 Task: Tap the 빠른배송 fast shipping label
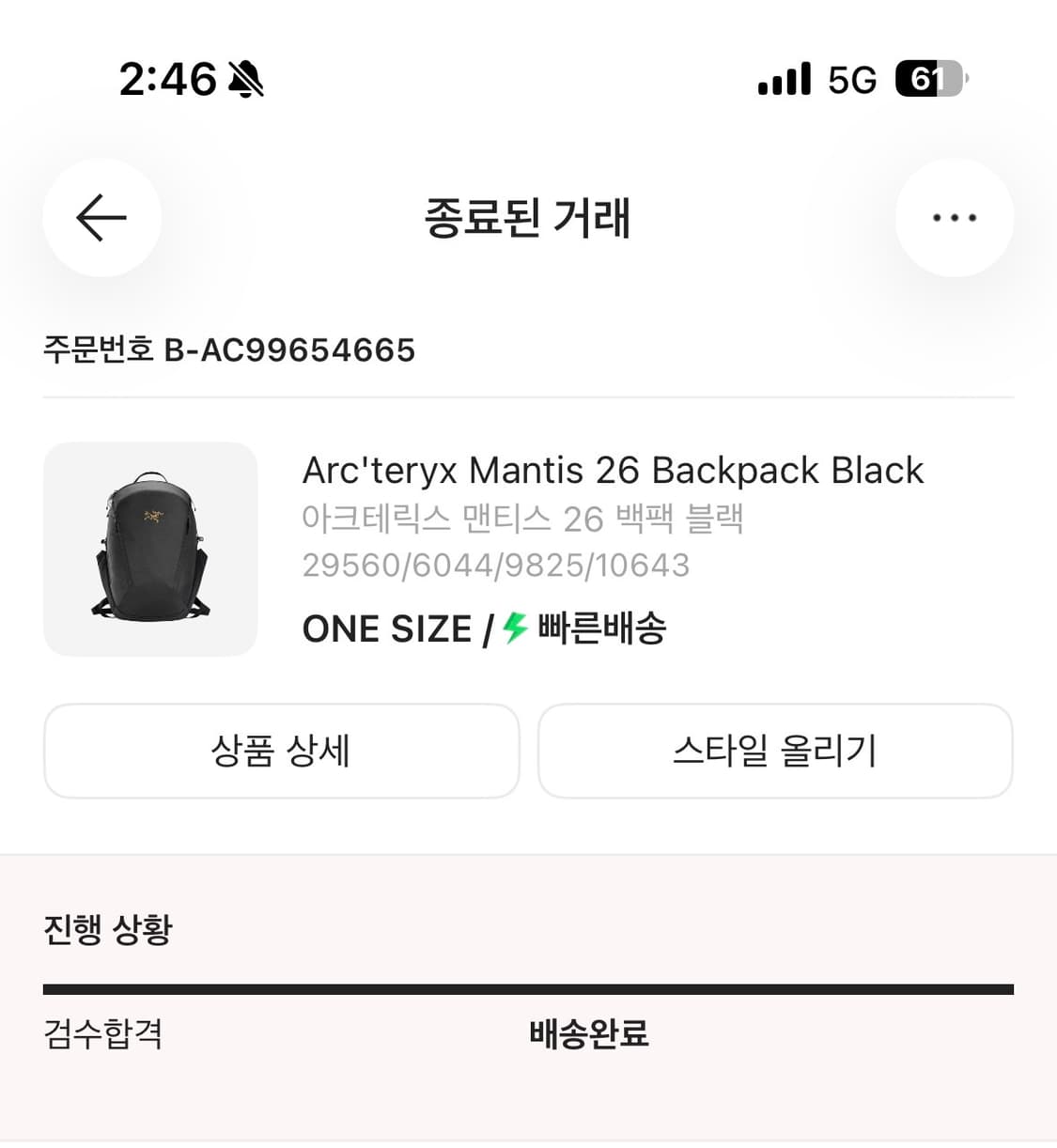(x=600, y=628)
